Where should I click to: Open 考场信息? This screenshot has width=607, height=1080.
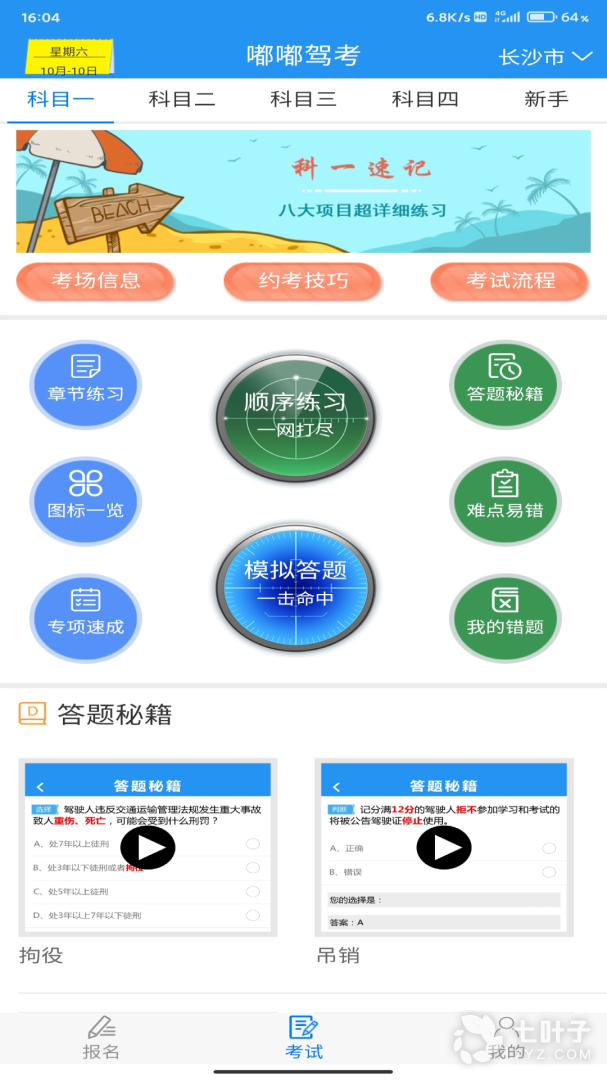point(96,281)
